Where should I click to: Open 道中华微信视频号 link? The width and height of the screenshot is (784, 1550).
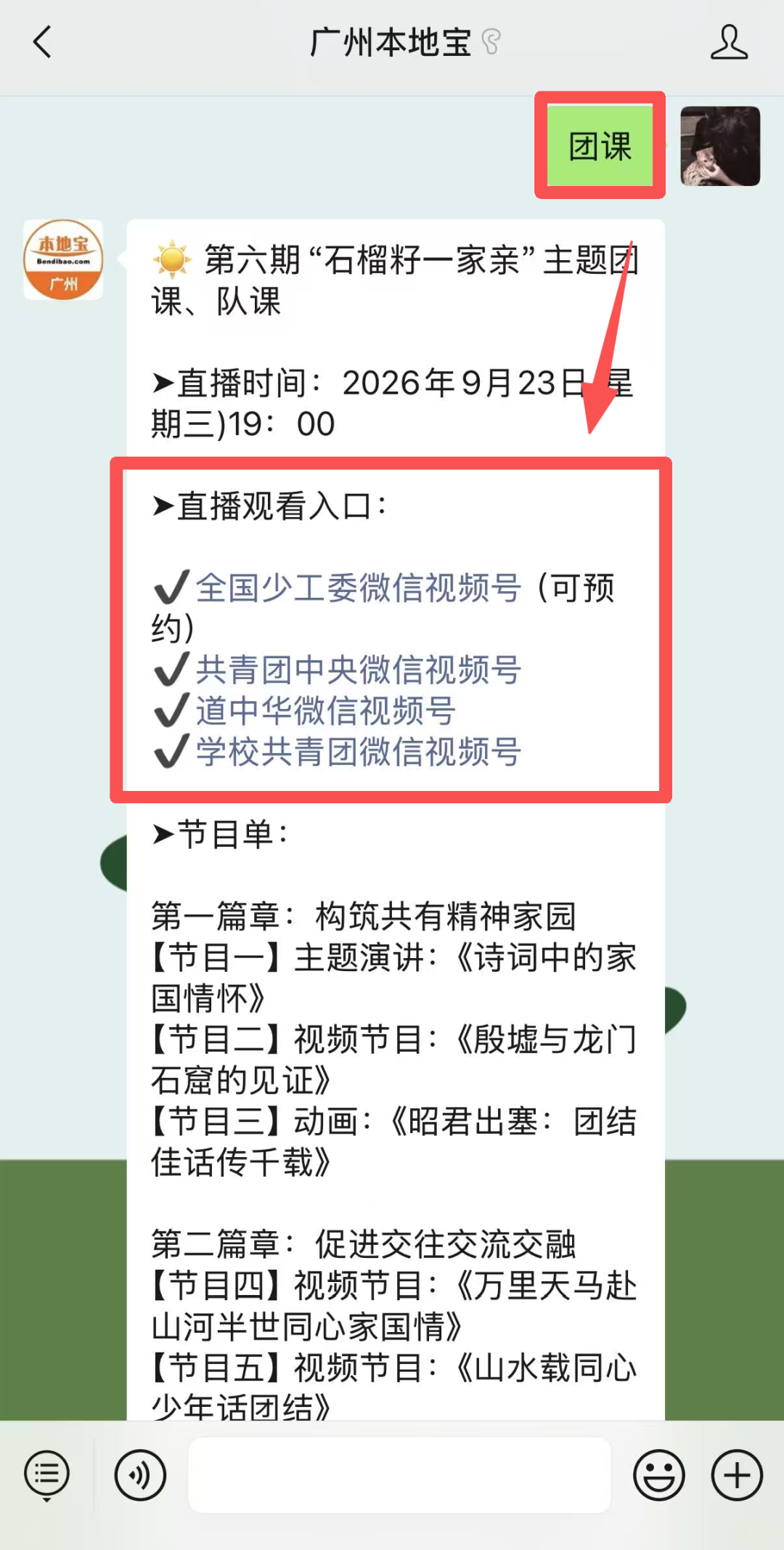coord(326,710)
